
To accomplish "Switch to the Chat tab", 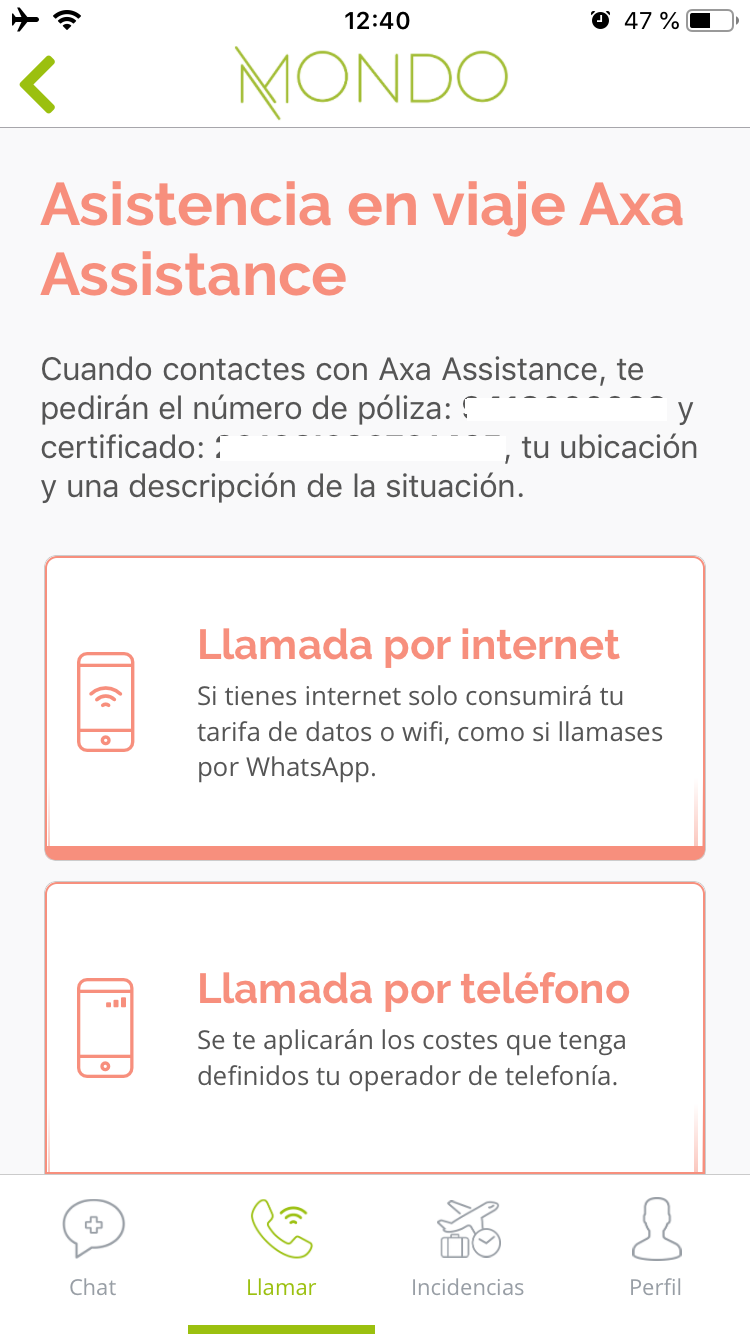I will click(x=93, y=1248).
